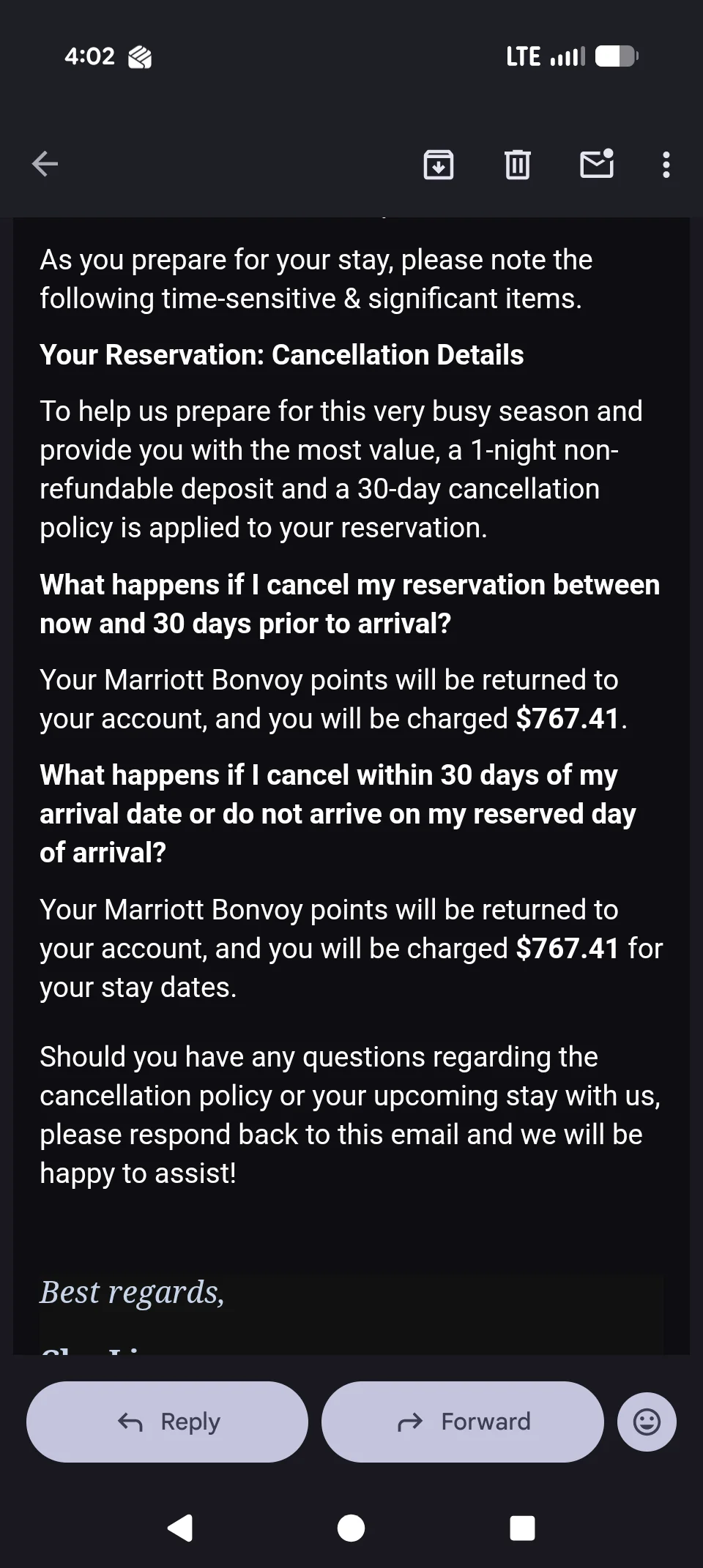Open recent apps from the navigation bar

[522, 1528]
